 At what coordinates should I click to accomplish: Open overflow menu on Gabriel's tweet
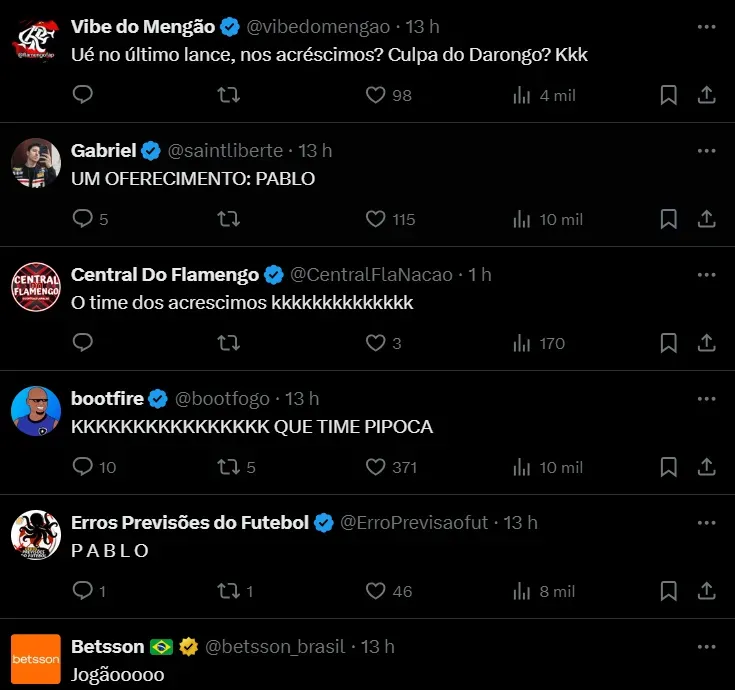pyautogui.click(x=706, y=150)
